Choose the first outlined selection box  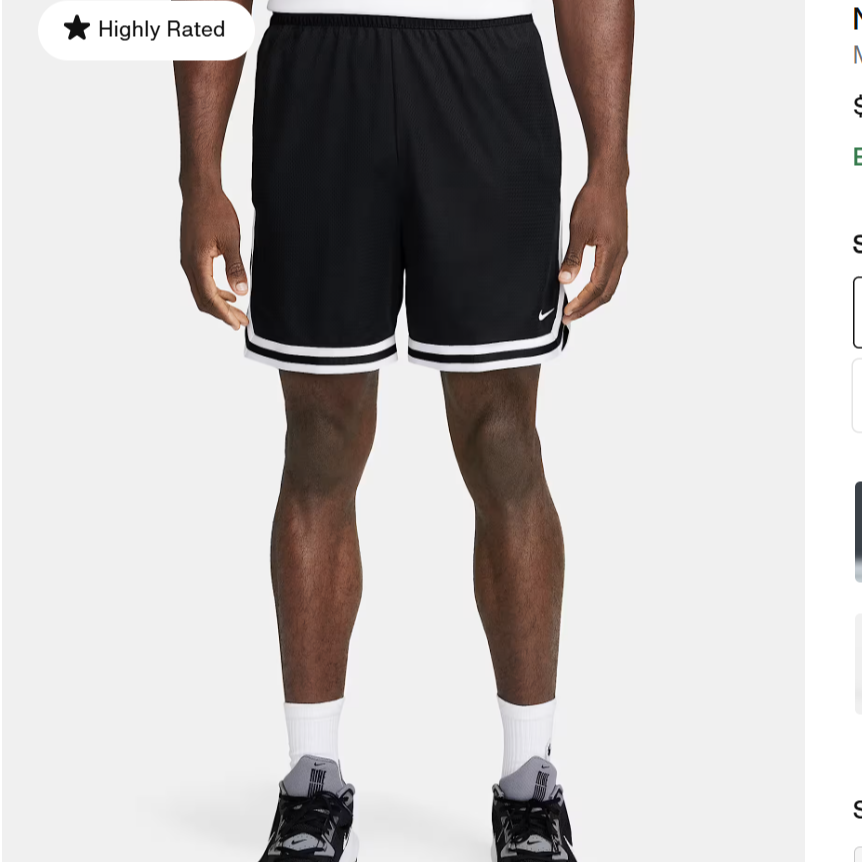click(857, 312)
